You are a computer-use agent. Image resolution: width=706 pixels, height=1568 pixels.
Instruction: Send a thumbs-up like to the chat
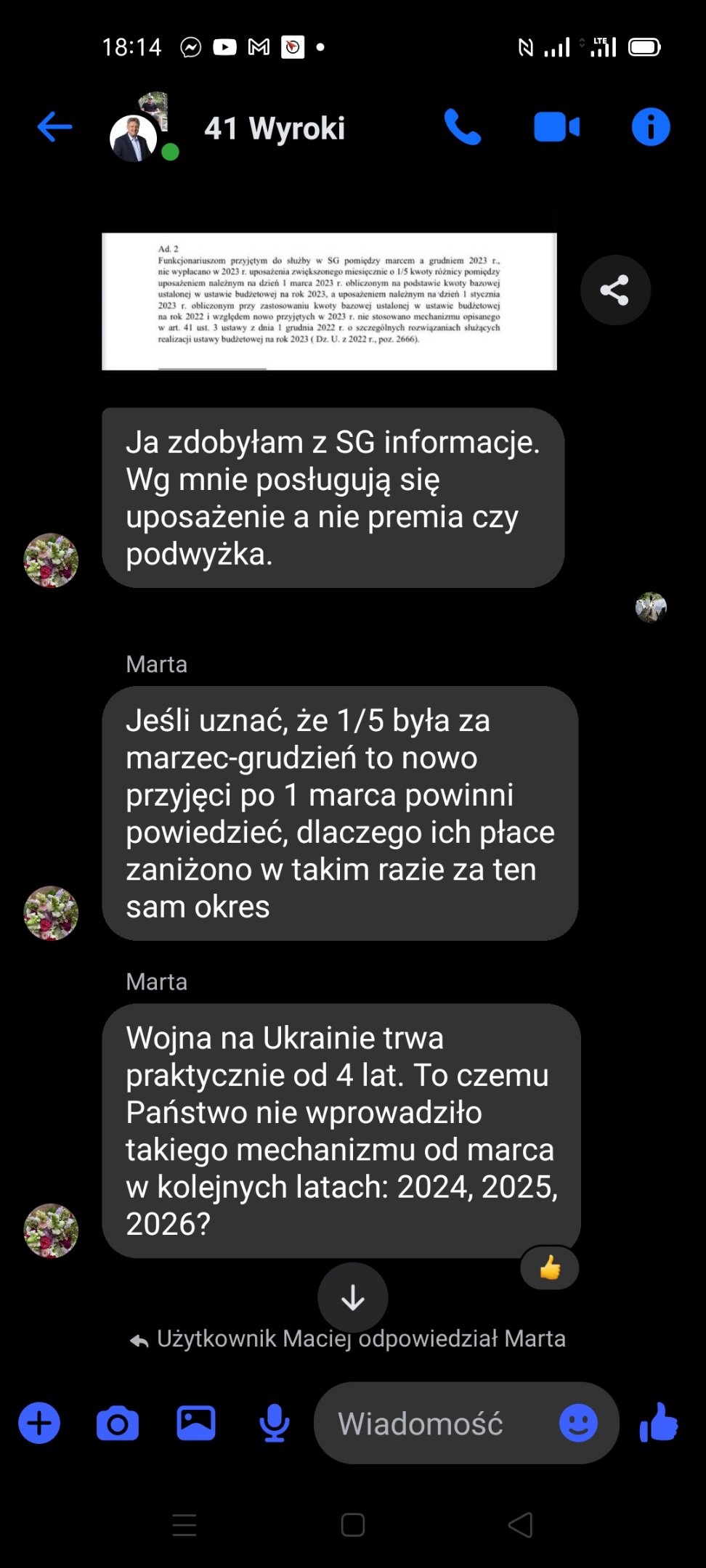pos(659,1423)
